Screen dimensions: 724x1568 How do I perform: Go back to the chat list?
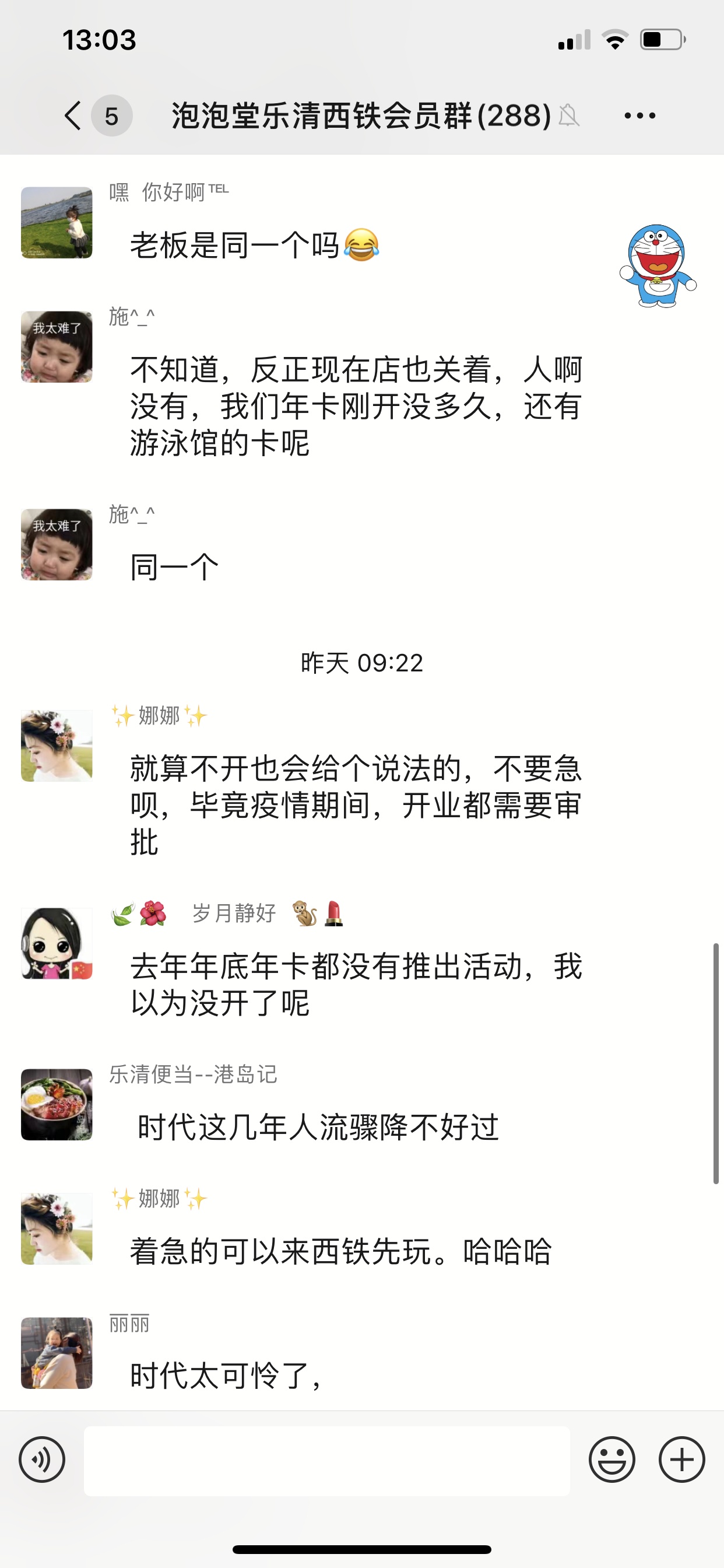(x=73, y=116)
